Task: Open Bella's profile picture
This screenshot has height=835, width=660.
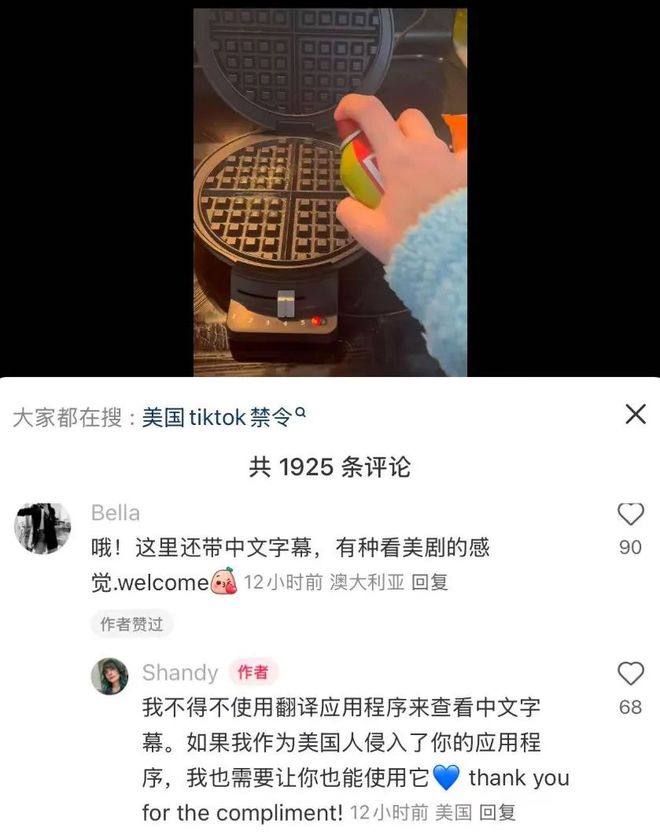Action: pos(43,527)
